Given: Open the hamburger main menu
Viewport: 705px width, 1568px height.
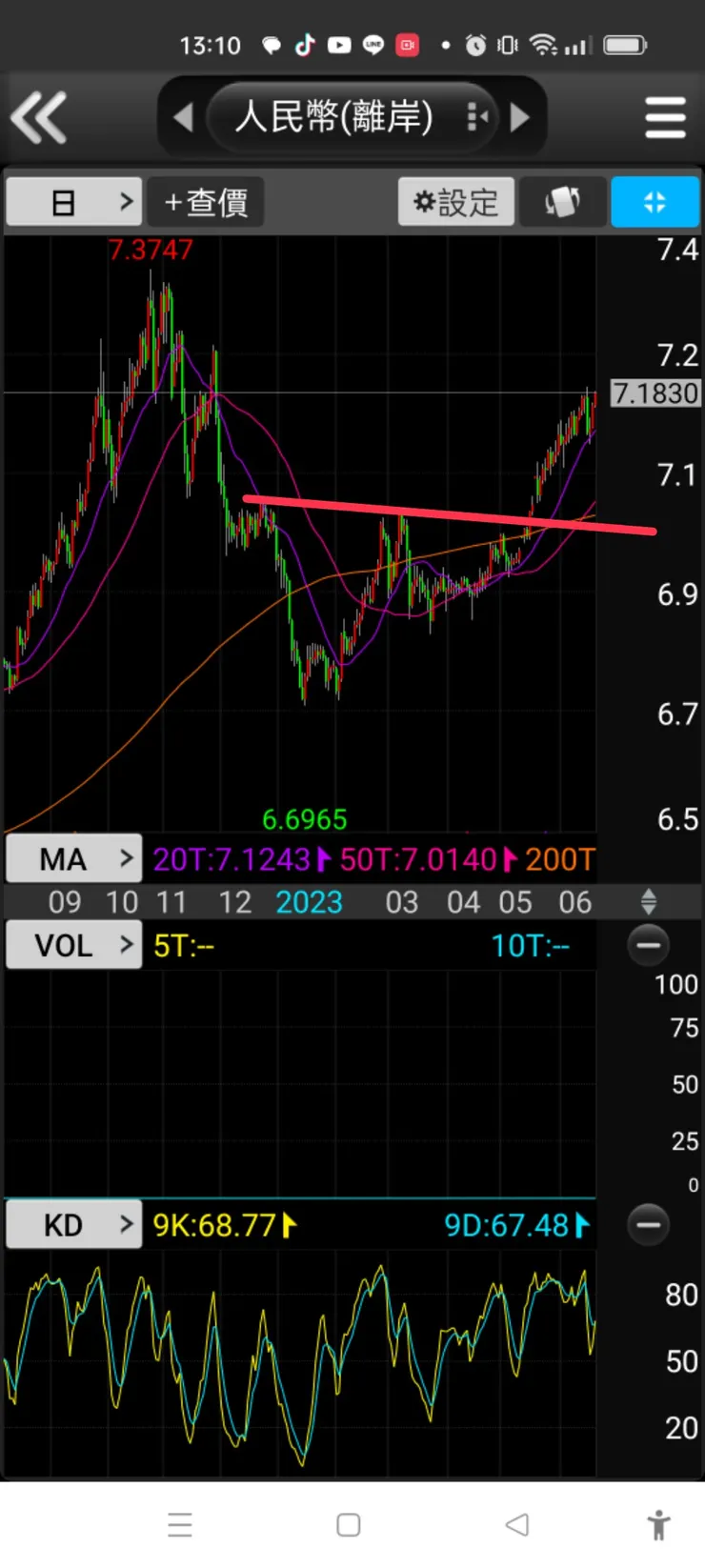Looking at the screenshot, I should 665,117.
